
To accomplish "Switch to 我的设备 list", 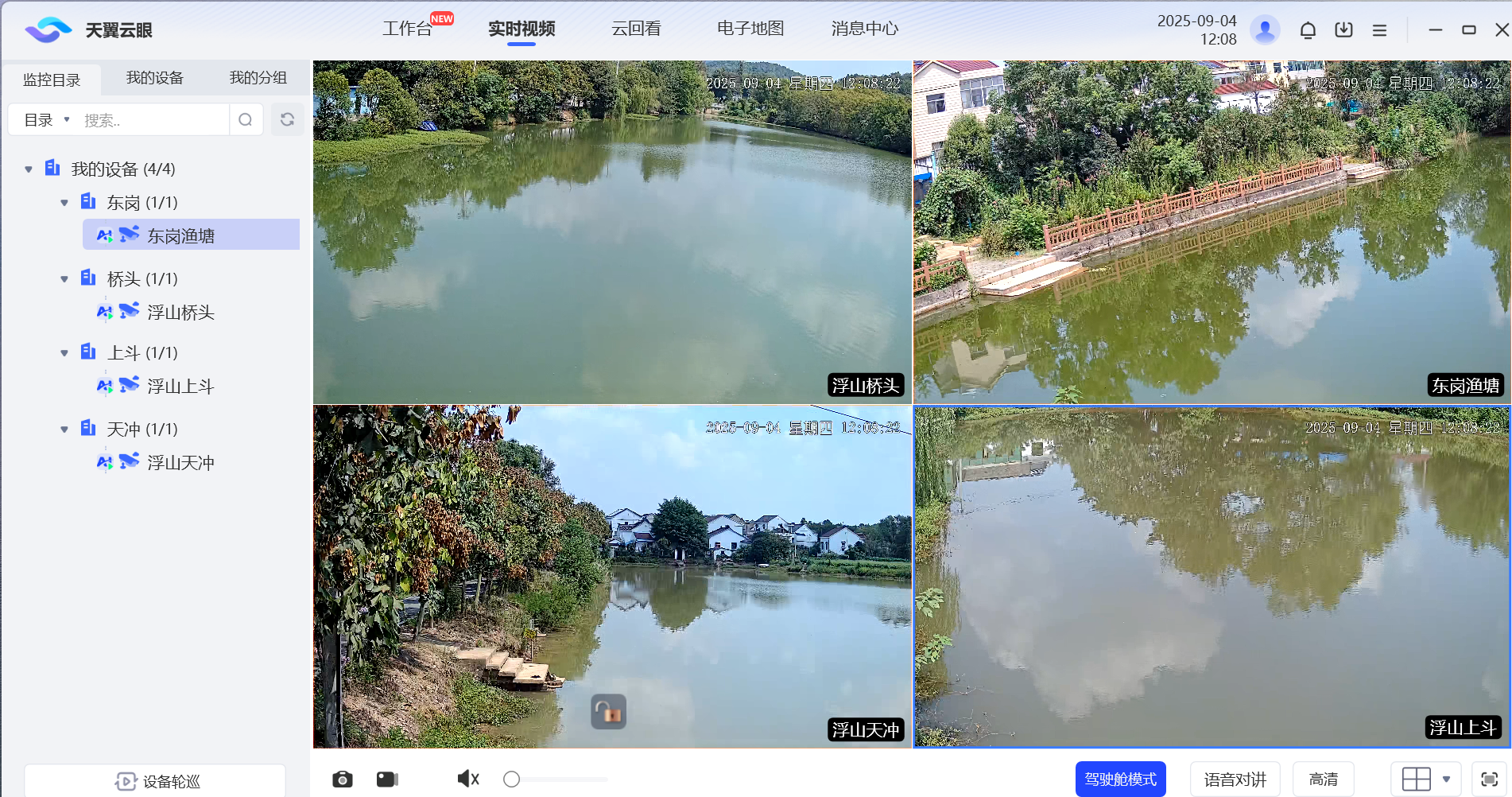I will pos(154,78).
